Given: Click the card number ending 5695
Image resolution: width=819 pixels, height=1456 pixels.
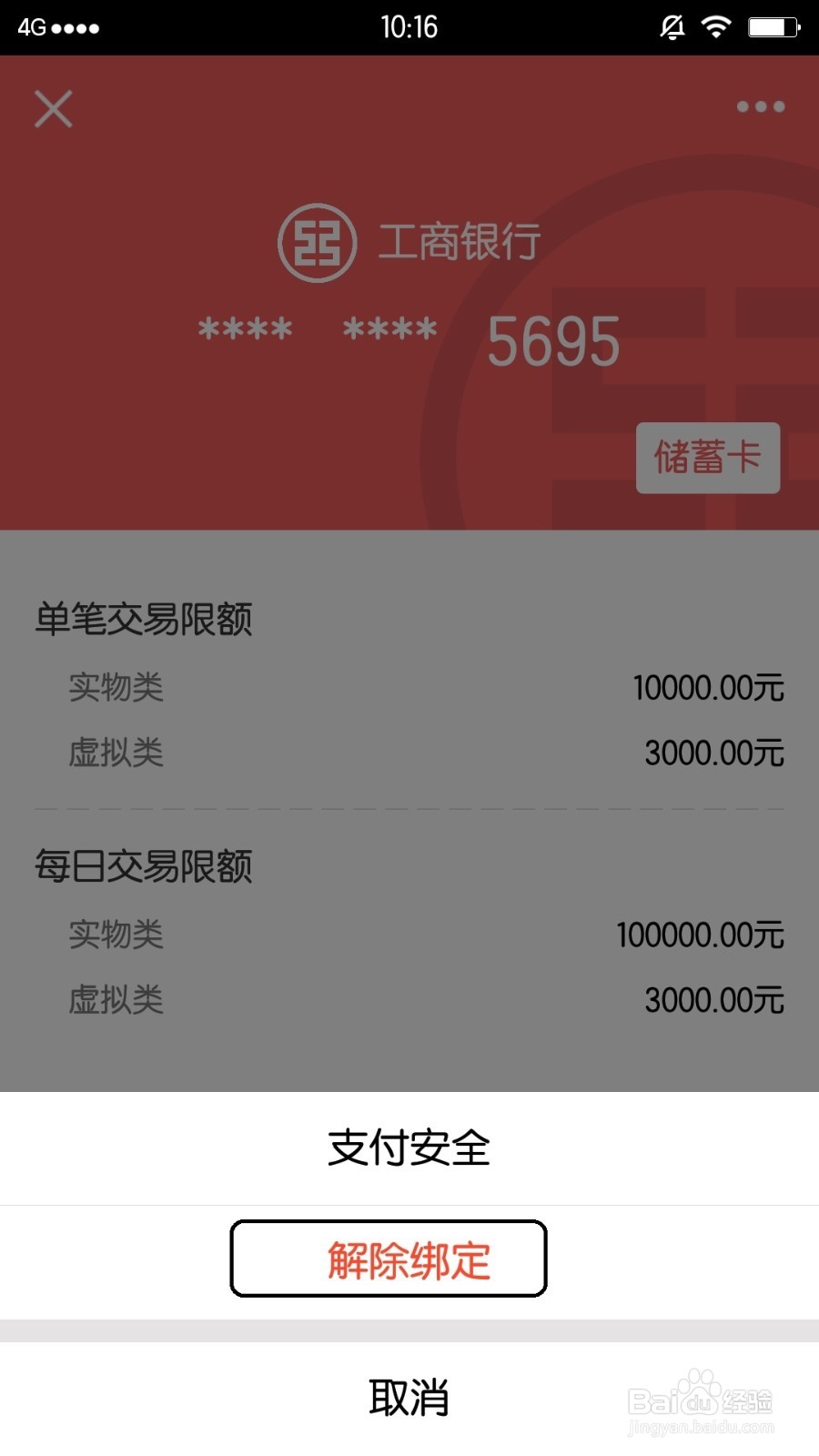Looking at the screenshot, I should point(552,341).
